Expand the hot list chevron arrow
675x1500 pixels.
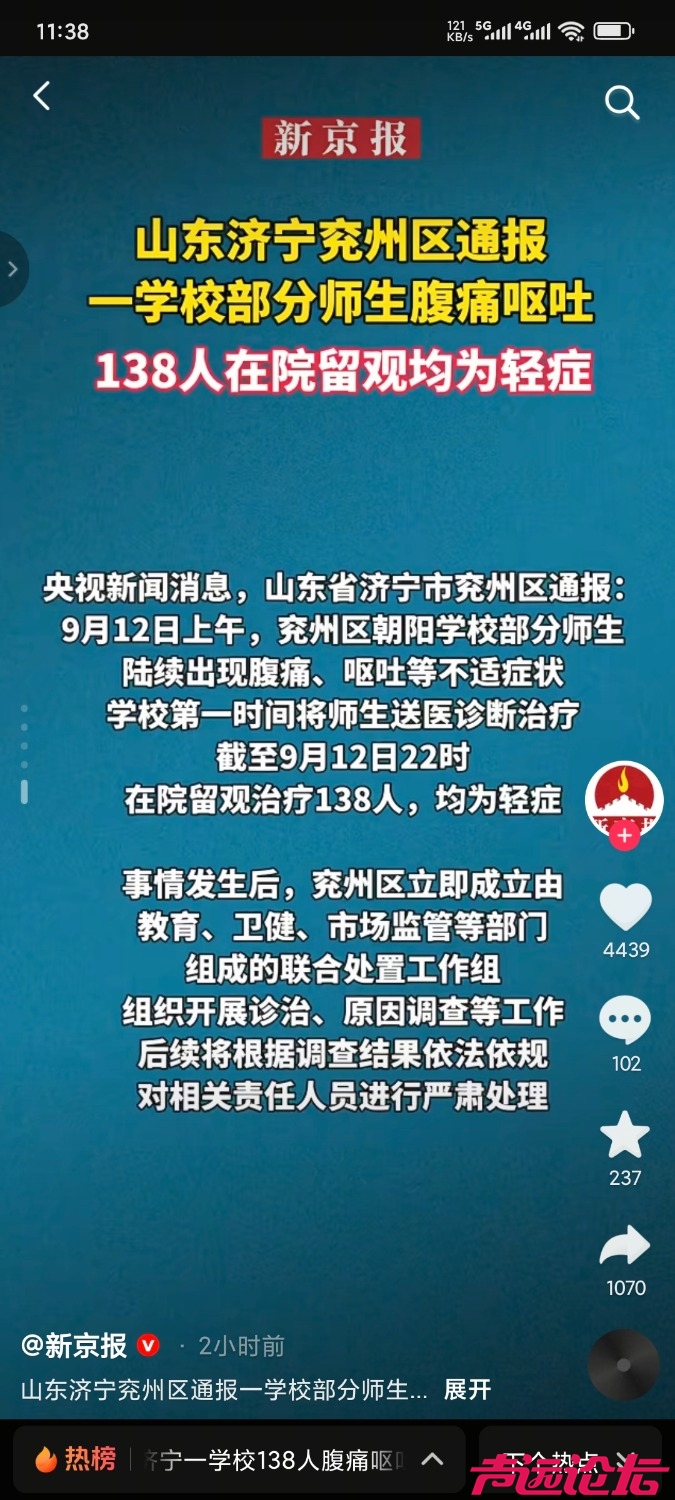432,1460
